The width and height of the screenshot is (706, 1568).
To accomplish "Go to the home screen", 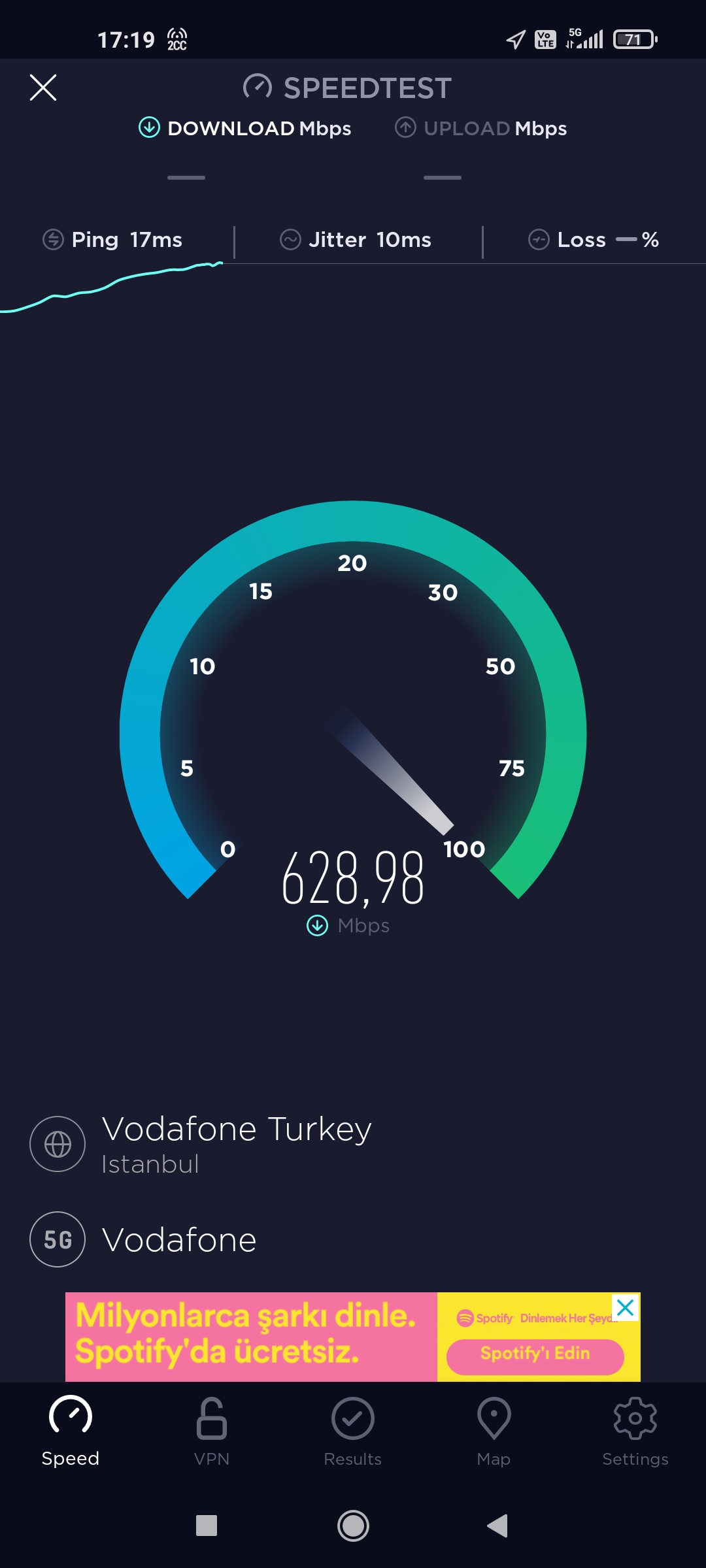I will [x=353, y=1526].
